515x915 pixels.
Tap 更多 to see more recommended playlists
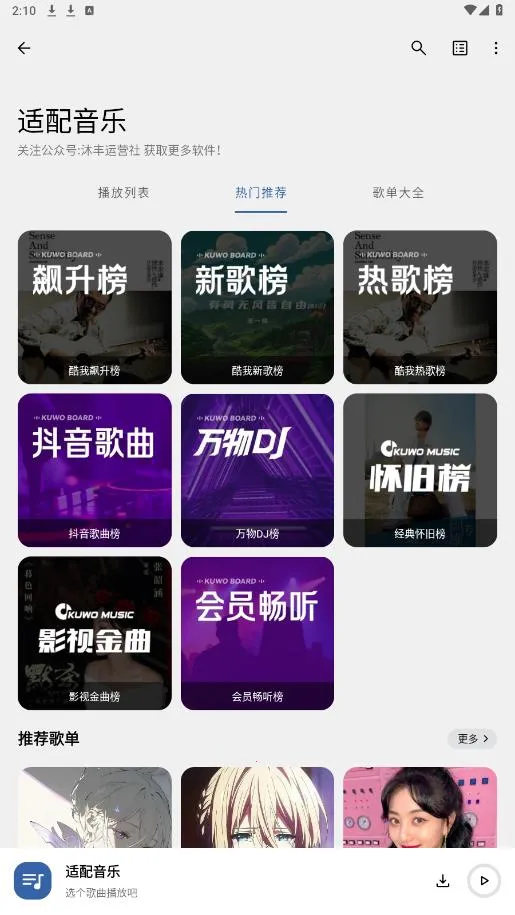pos(472,739)
